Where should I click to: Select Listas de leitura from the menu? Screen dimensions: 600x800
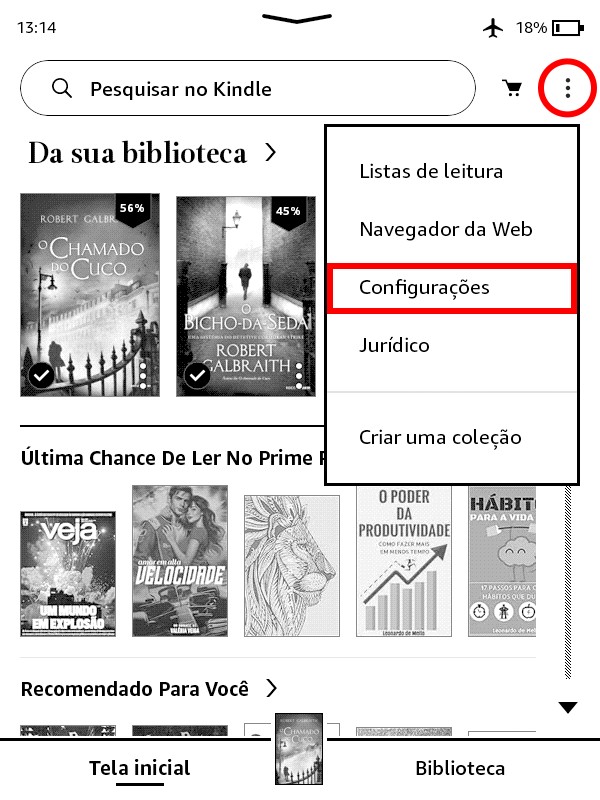430,171
